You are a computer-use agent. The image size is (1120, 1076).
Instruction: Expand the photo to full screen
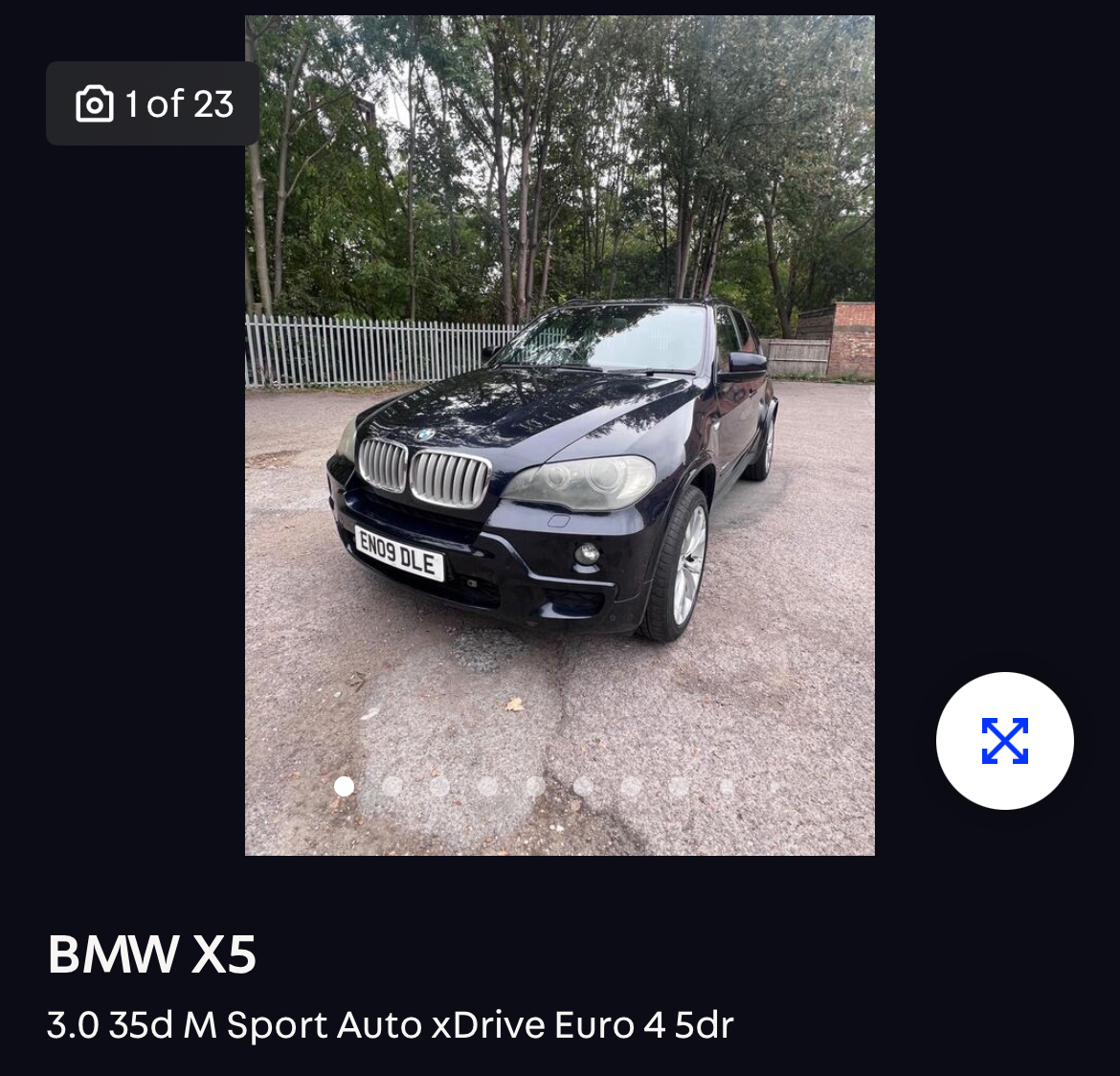pyautogui.click(x=1004, y=741)
